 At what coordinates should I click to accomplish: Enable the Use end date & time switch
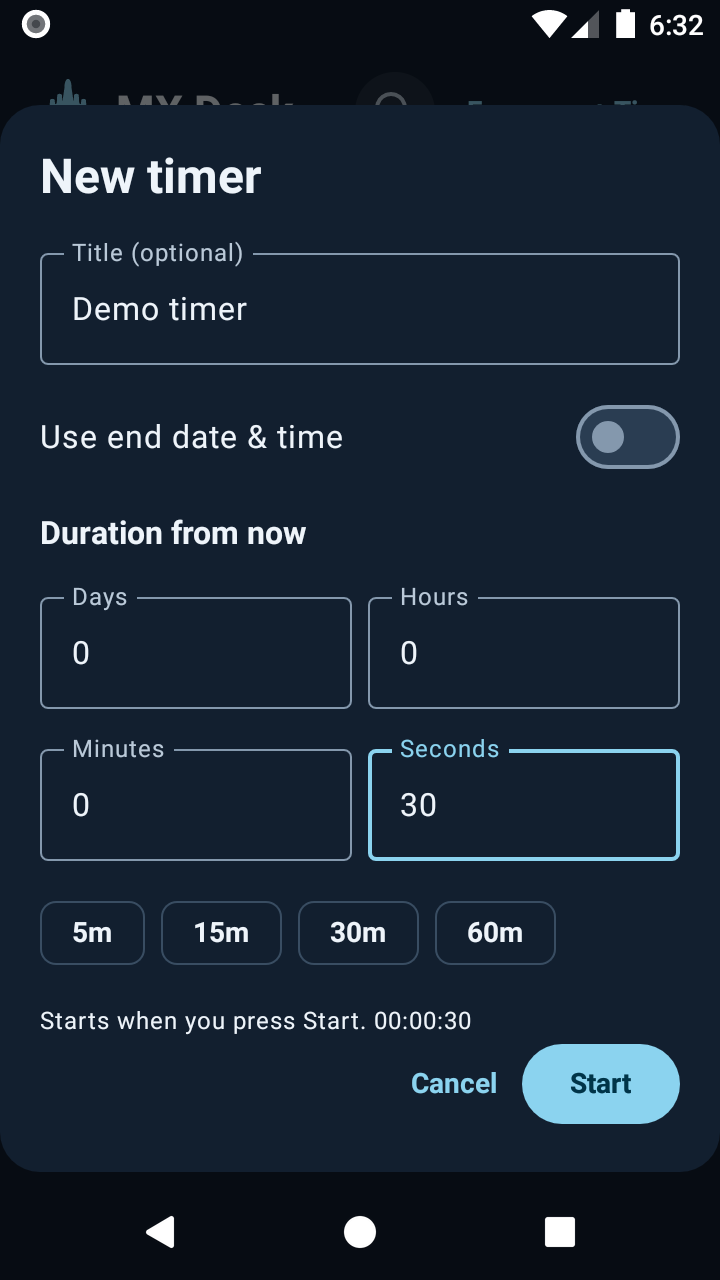click(x=628, y=437)
